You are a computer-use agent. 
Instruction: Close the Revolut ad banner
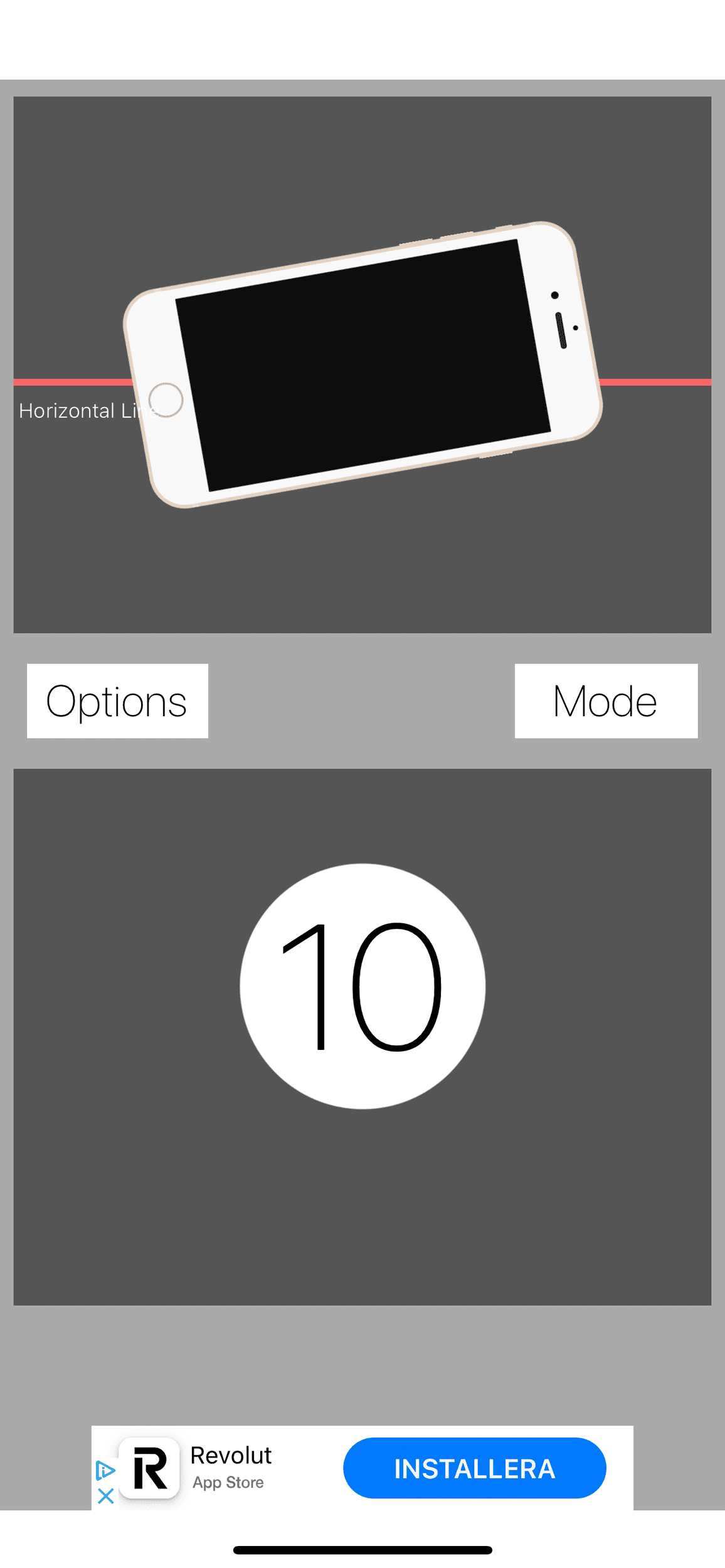point(106,1496)
